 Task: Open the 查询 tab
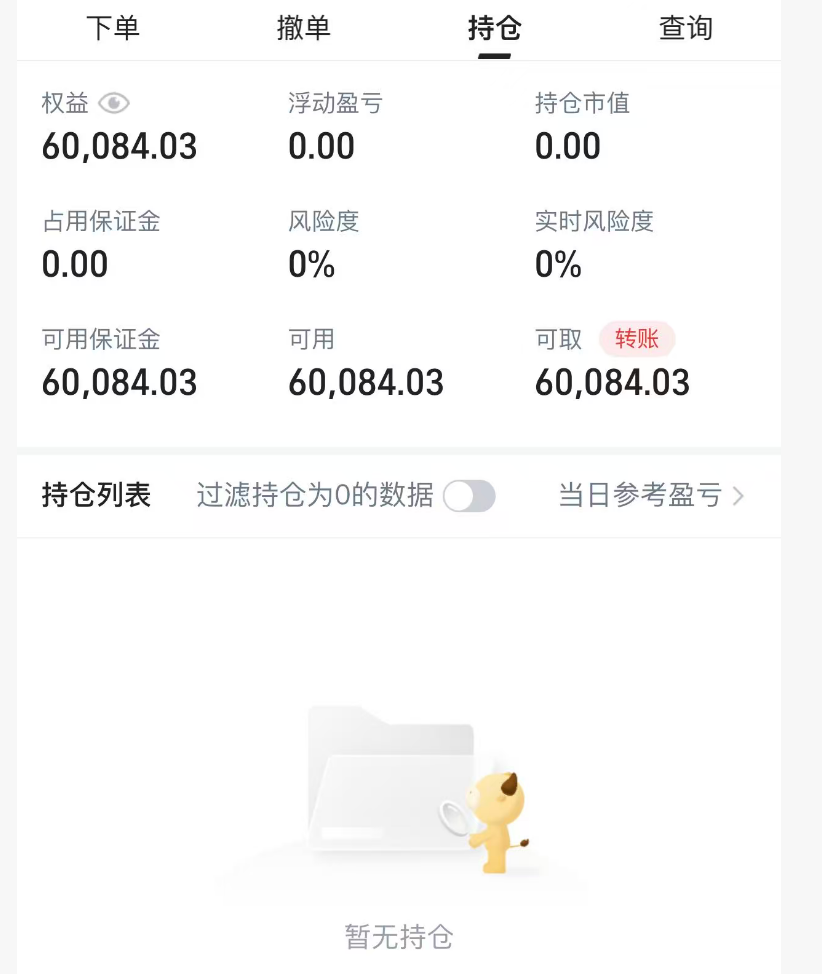click(x=685, y=29)
